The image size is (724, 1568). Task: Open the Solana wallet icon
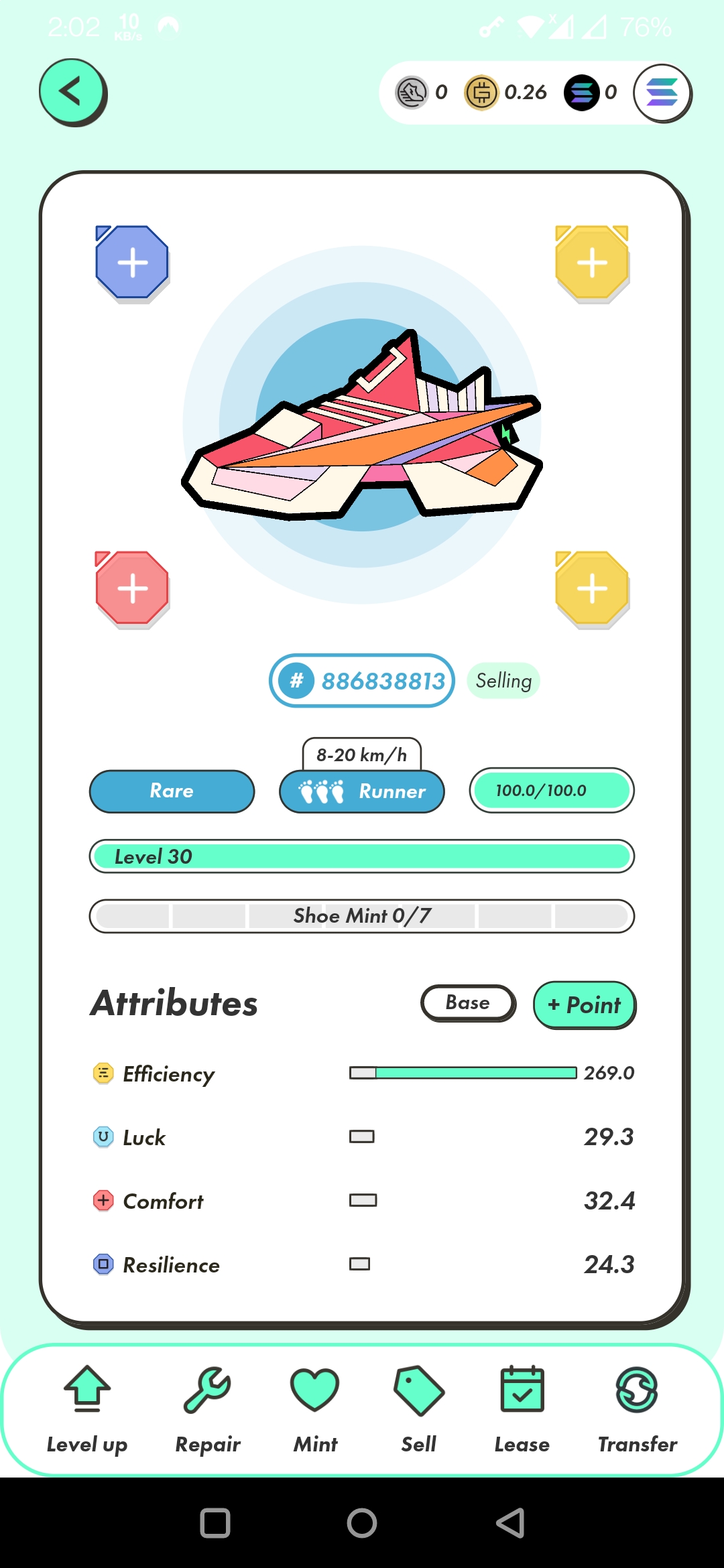coord(662,92)
